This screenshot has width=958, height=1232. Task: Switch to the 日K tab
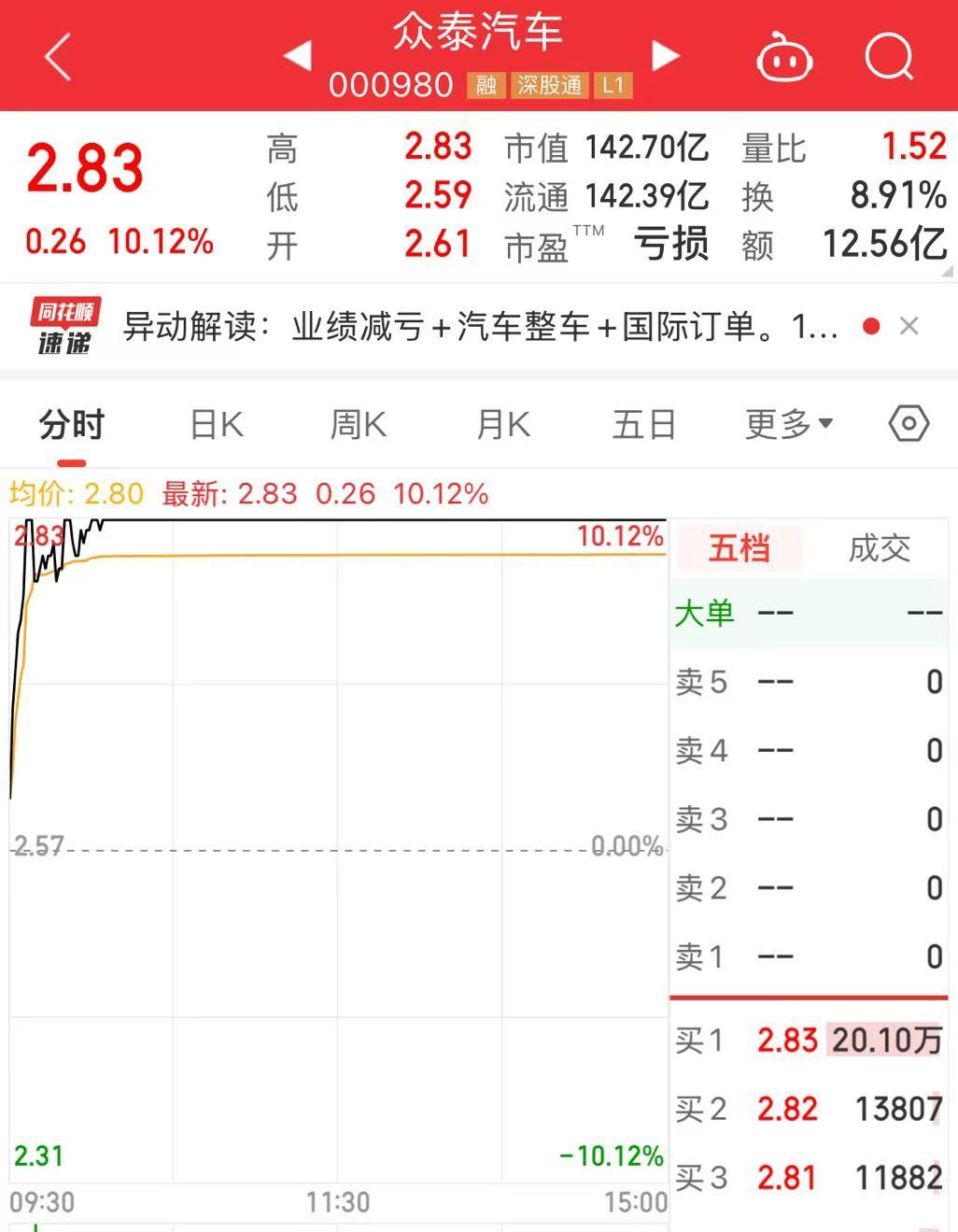pos(217,426)
